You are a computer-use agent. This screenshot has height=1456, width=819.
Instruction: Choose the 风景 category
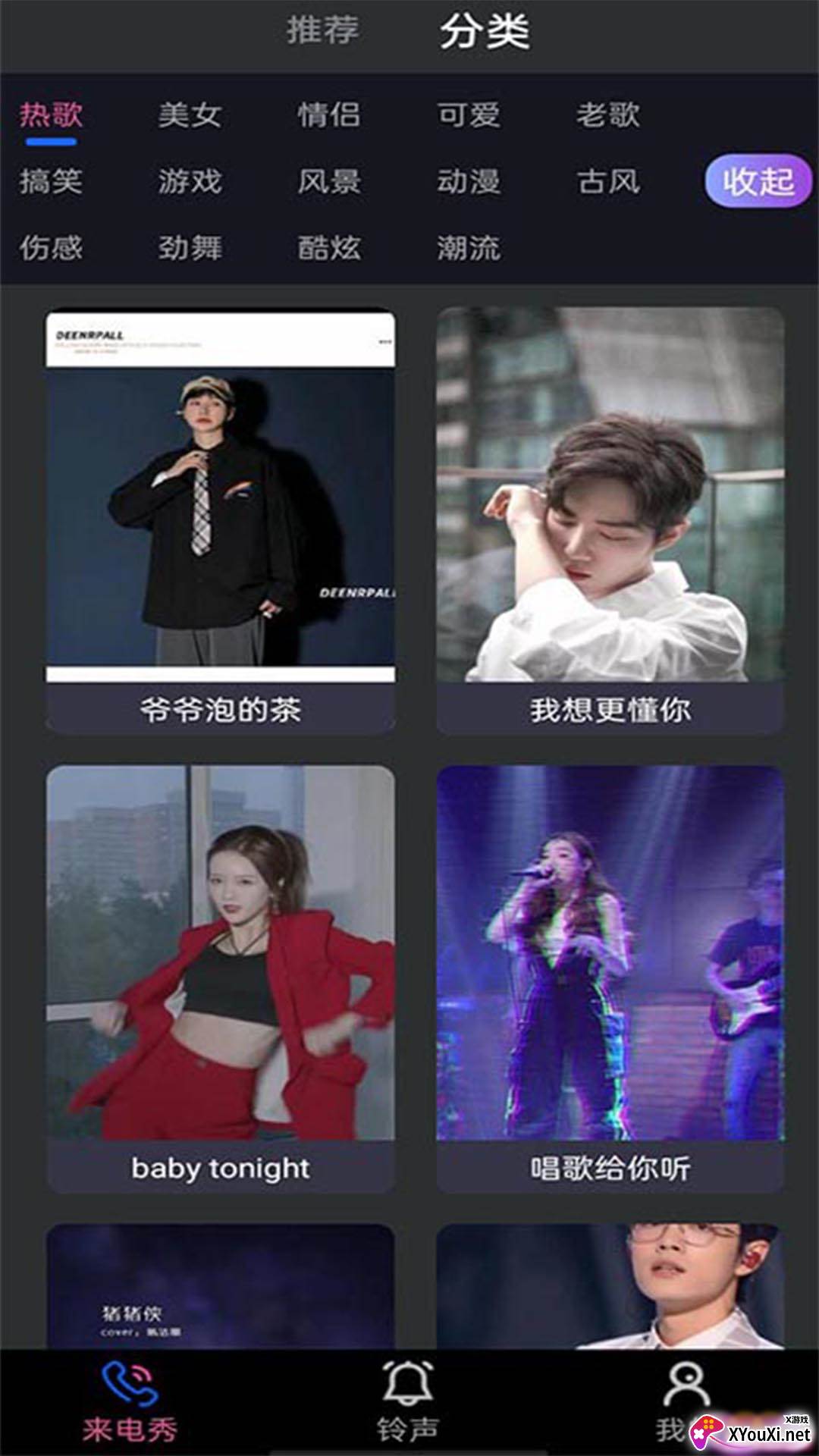328,181
